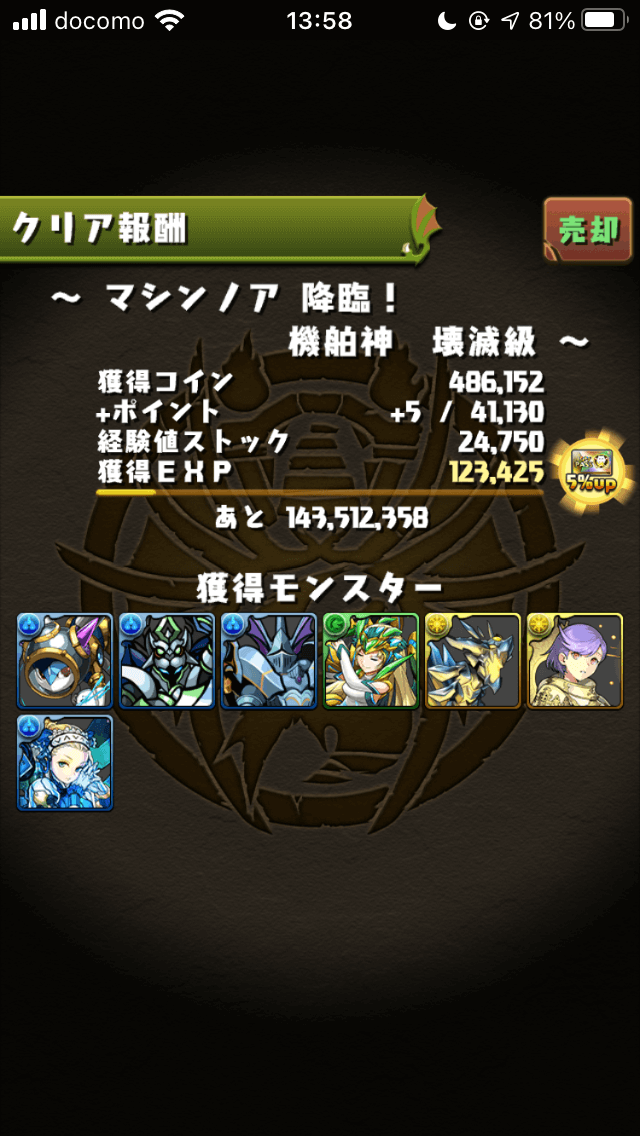Select the purple-horned dark knight monster
The height and width of the screenshot is (1136, 640).
click(269, 661)
